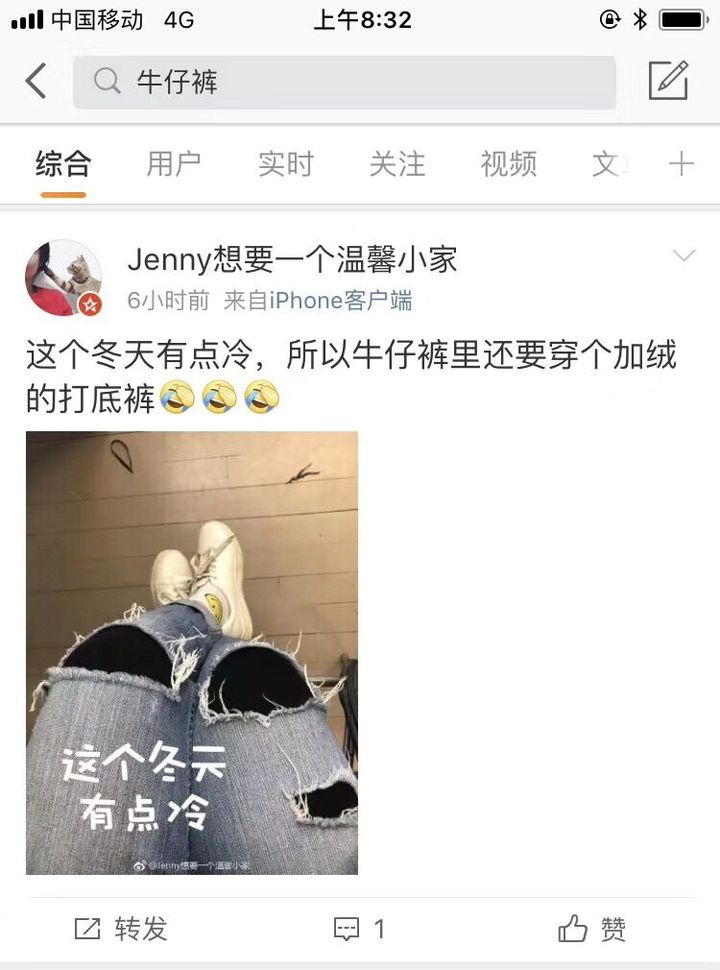Switch to the 视频 tab
This screenshot has height=970, width=720.
coord(508,164)
